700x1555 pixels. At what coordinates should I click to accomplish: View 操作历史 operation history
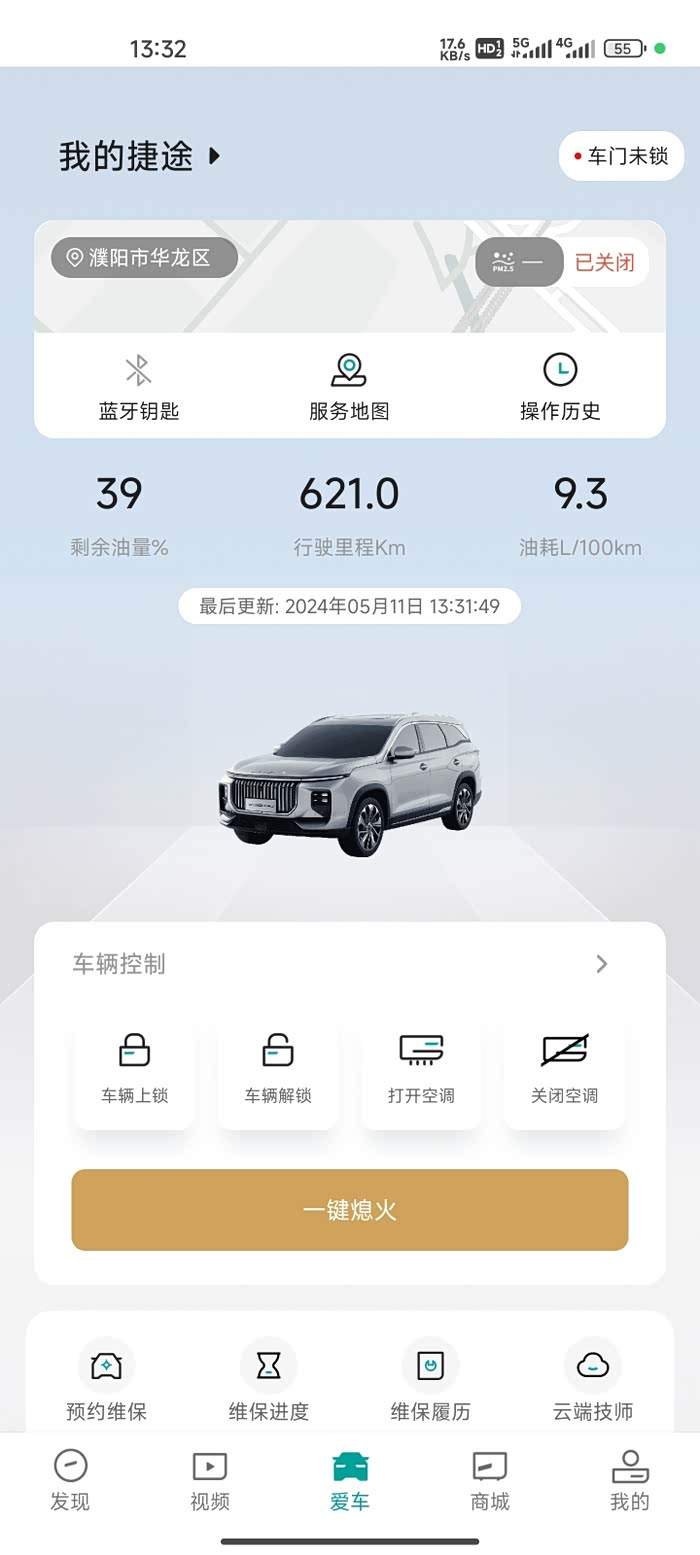click(x=560, y=387)
